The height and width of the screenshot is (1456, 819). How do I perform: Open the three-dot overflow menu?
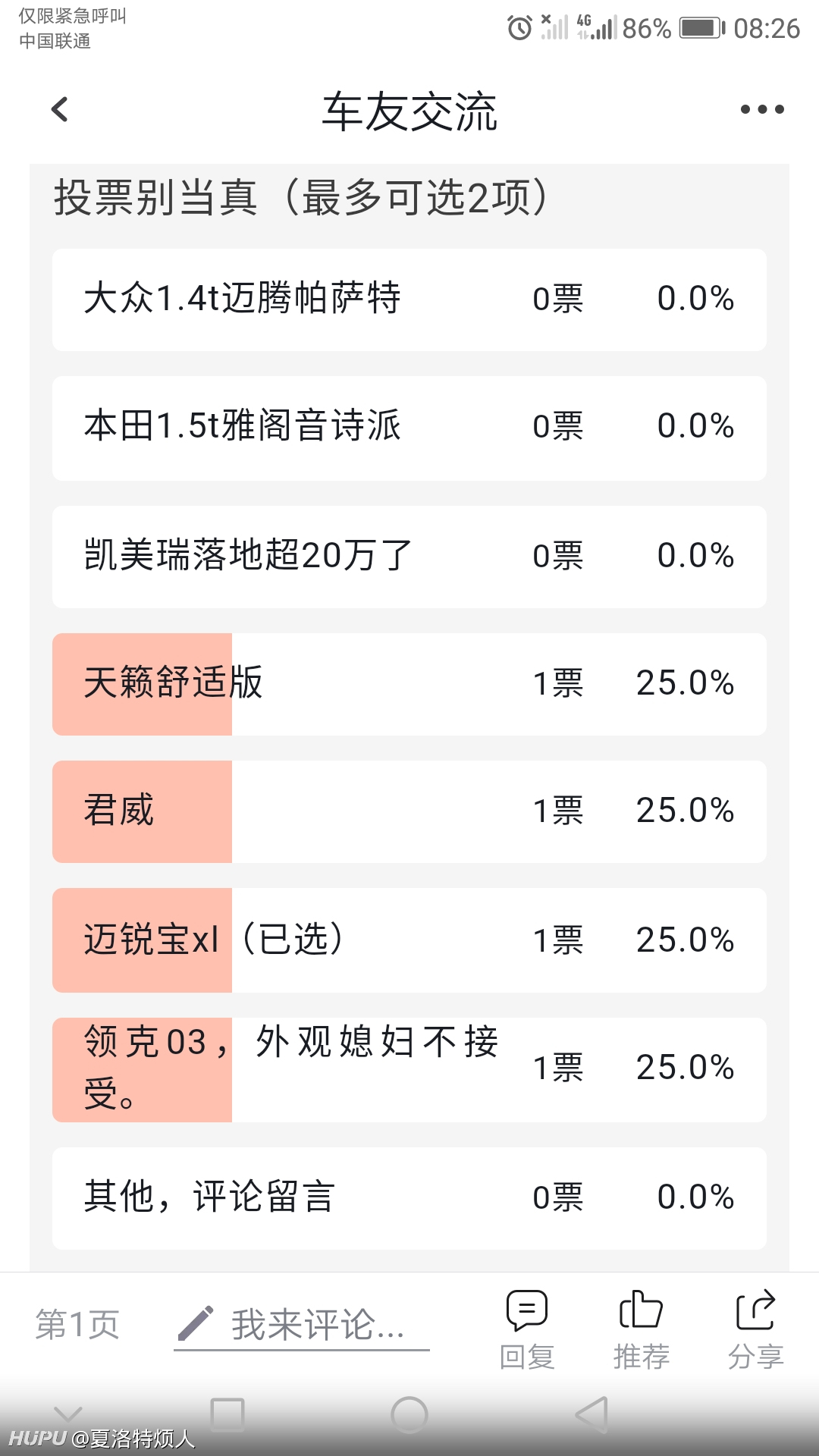pos(762,109)
